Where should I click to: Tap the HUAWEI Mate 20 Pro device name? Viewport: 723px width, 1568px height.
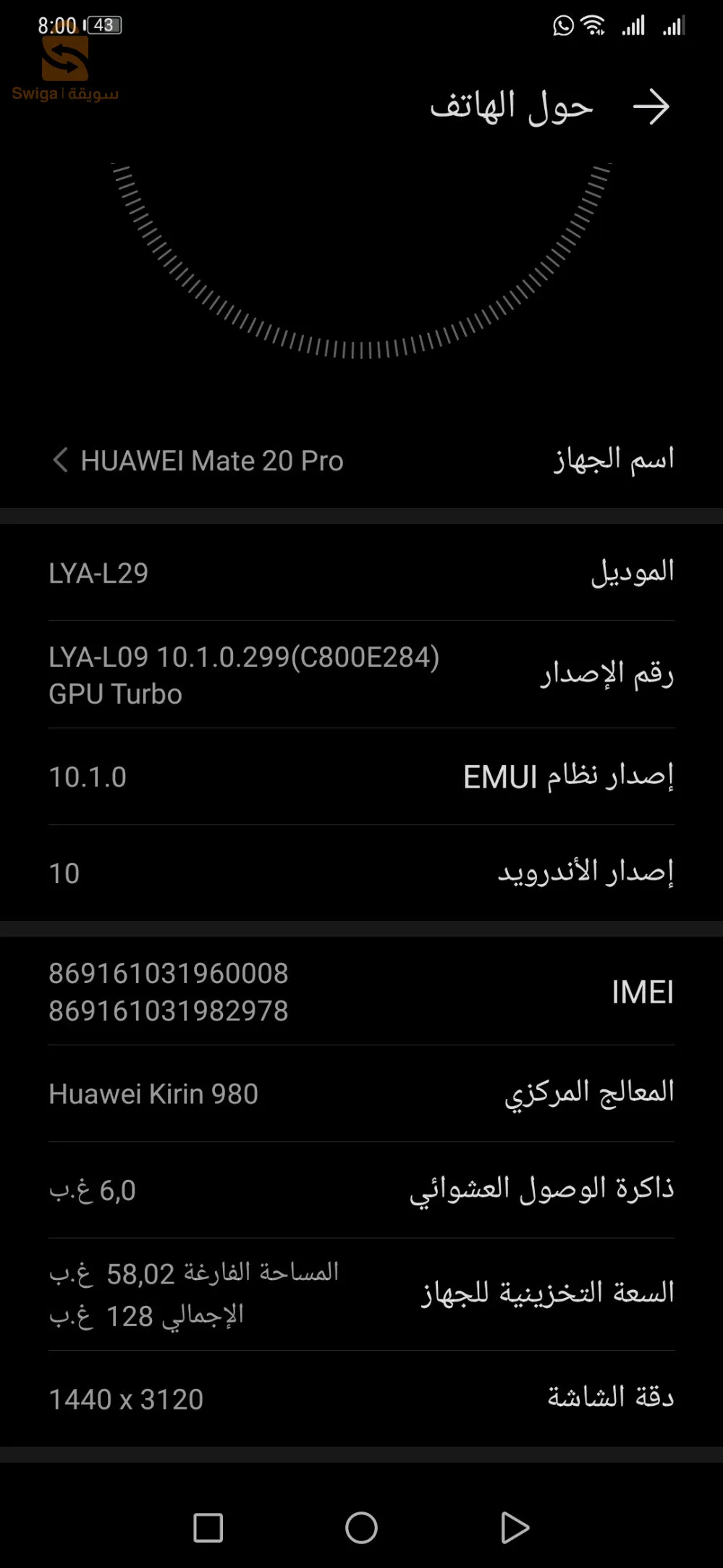click(x=213, y=461)
